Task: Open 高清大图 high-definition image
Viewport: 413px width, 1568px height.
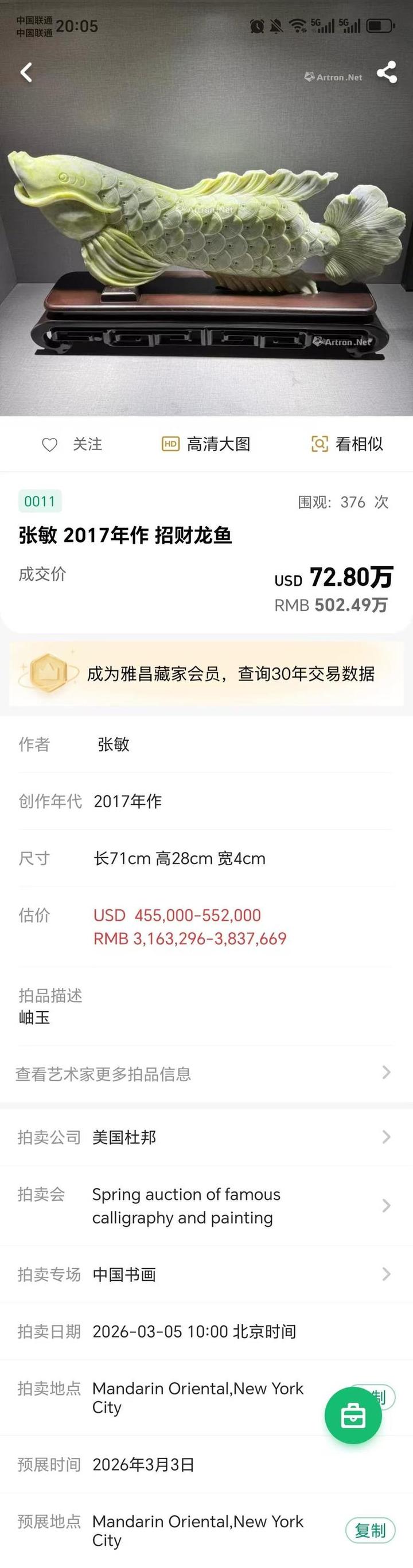Action: point(206,444)
